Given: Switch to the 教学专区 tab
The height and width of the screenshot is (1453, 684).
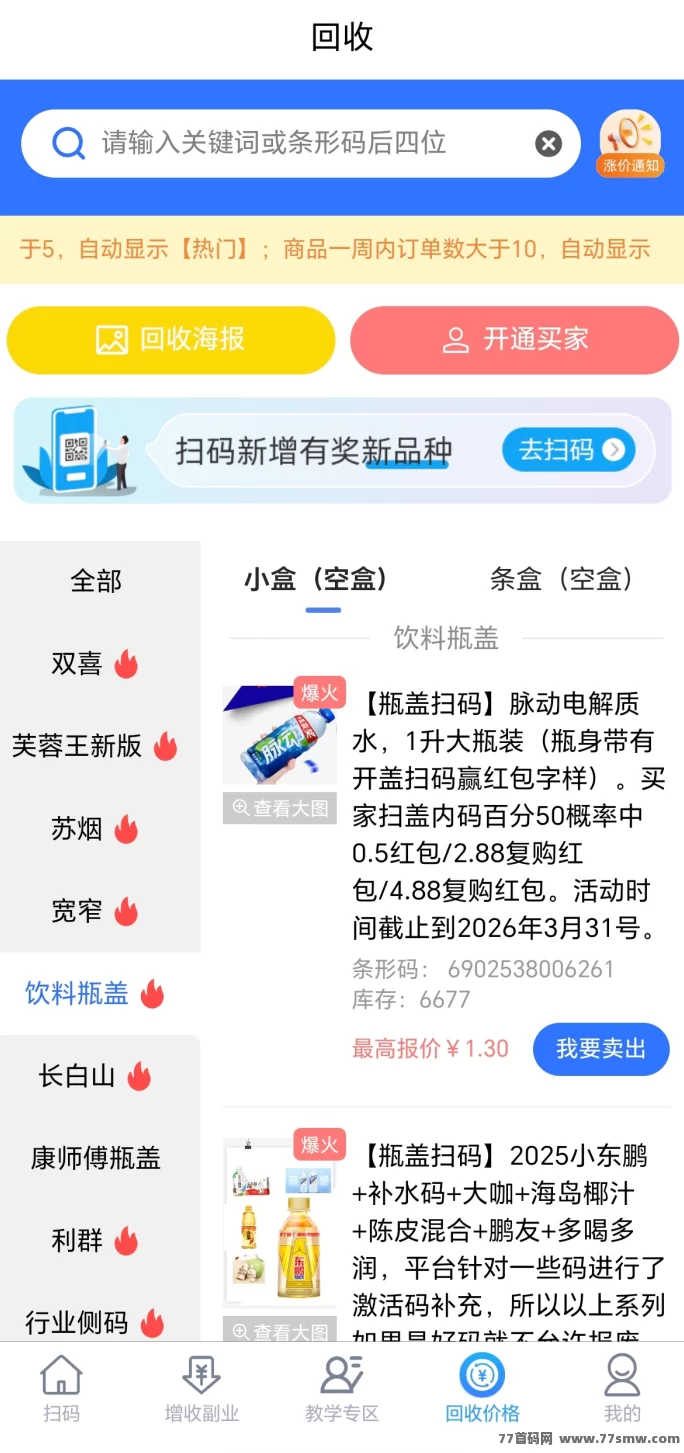Looking at the screenshot, I should (x=342, y=1388).
